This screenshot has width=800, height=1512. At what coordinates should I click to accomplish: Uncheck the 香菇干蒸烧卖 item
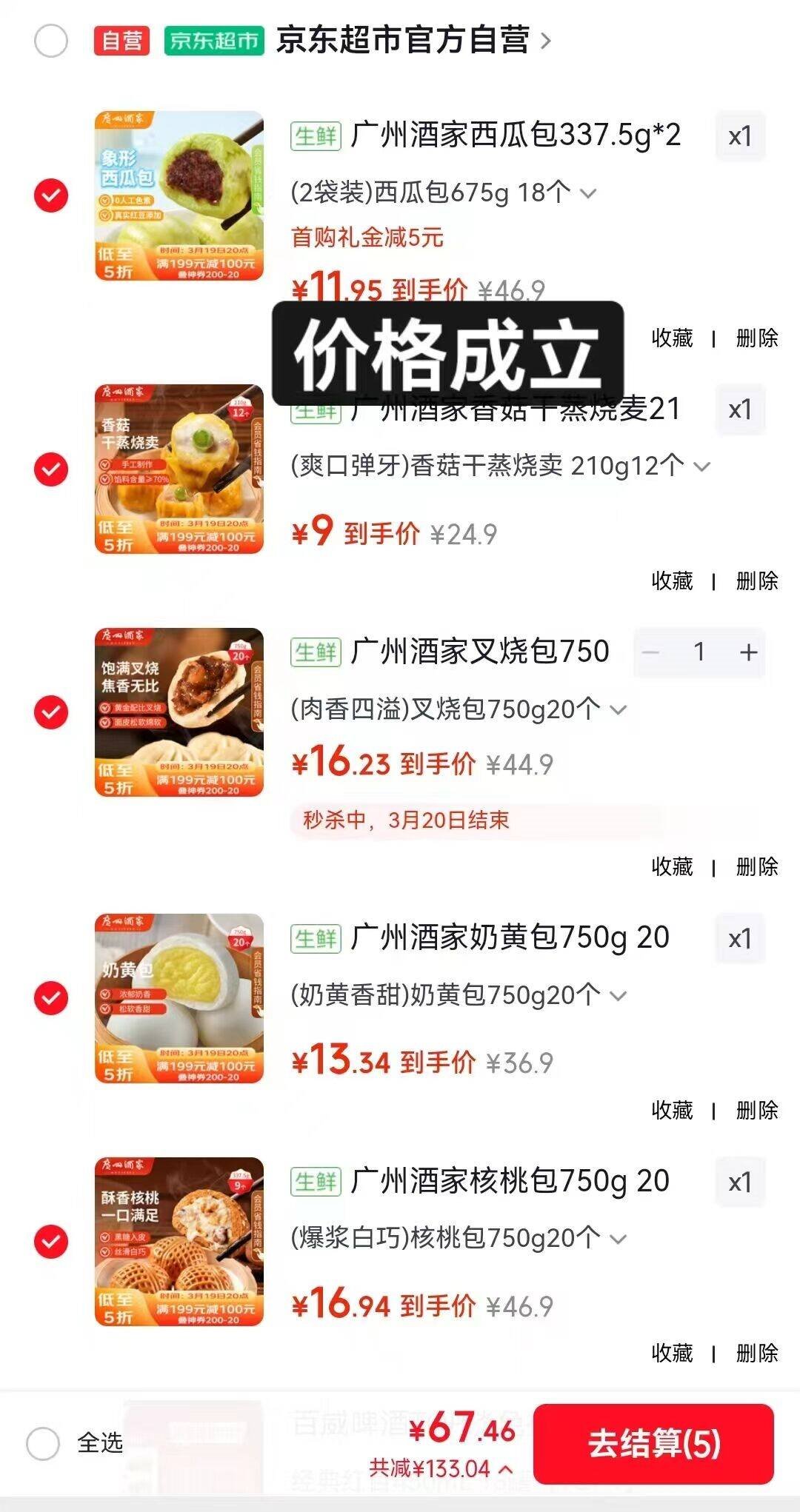[x=51, y=469]
